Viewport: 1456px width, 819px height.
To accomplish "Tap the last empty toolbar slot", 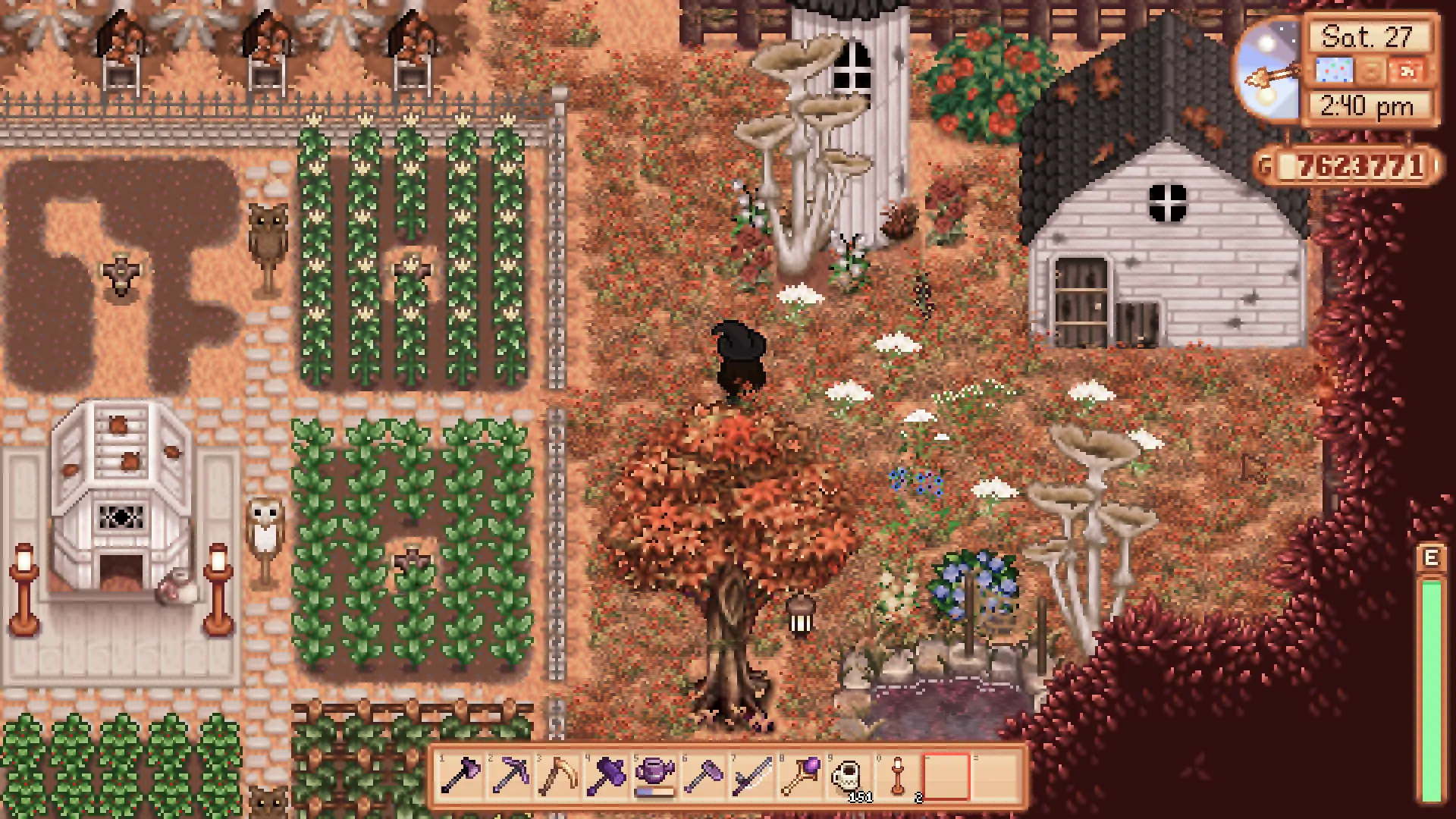I will coord(994,777).
